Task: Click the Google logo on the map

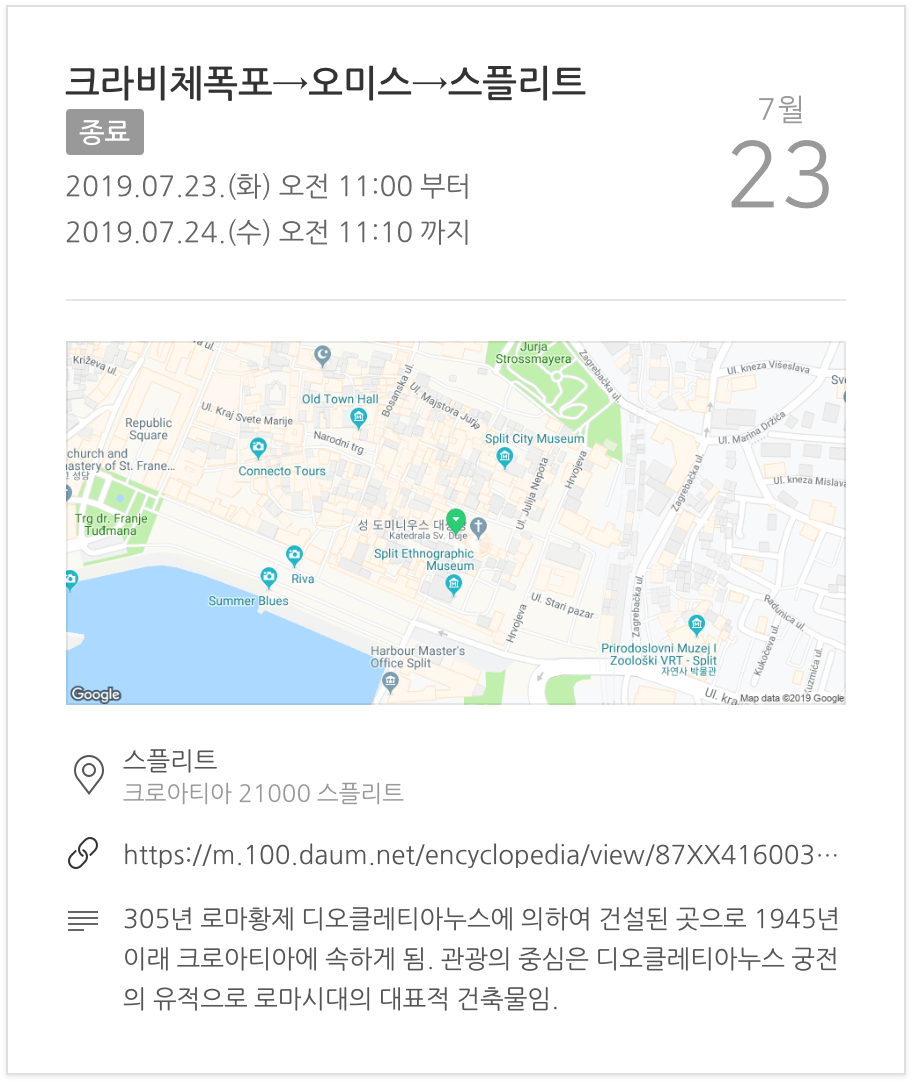Action: pos(97,693)
